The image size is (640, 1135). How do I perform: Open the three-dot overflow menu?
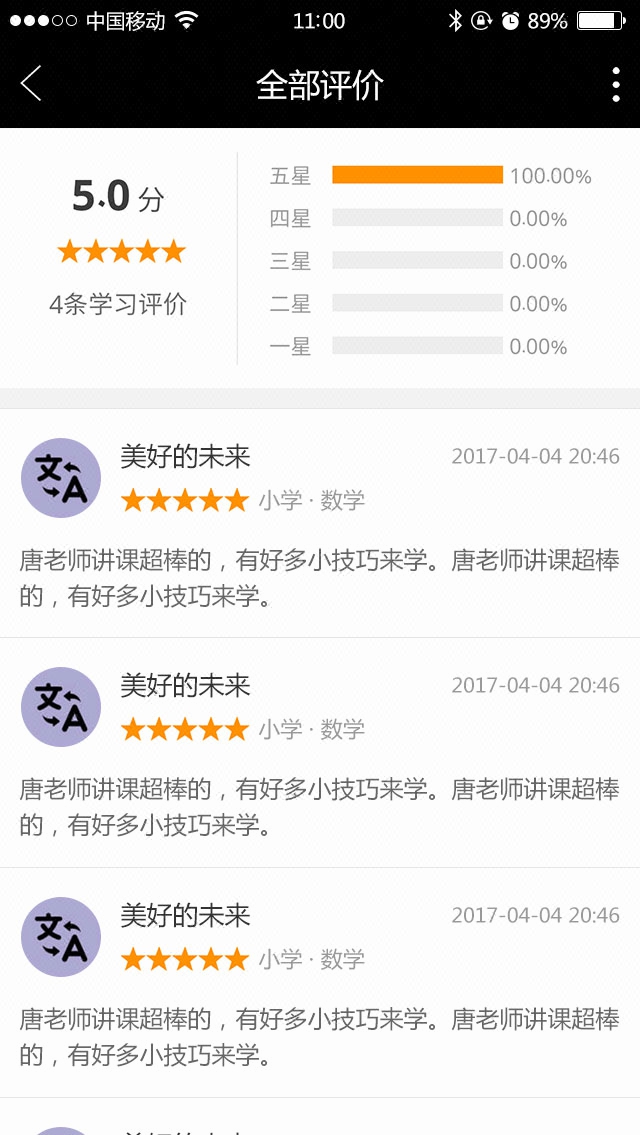pyautogui.click(x=615, y=85)
